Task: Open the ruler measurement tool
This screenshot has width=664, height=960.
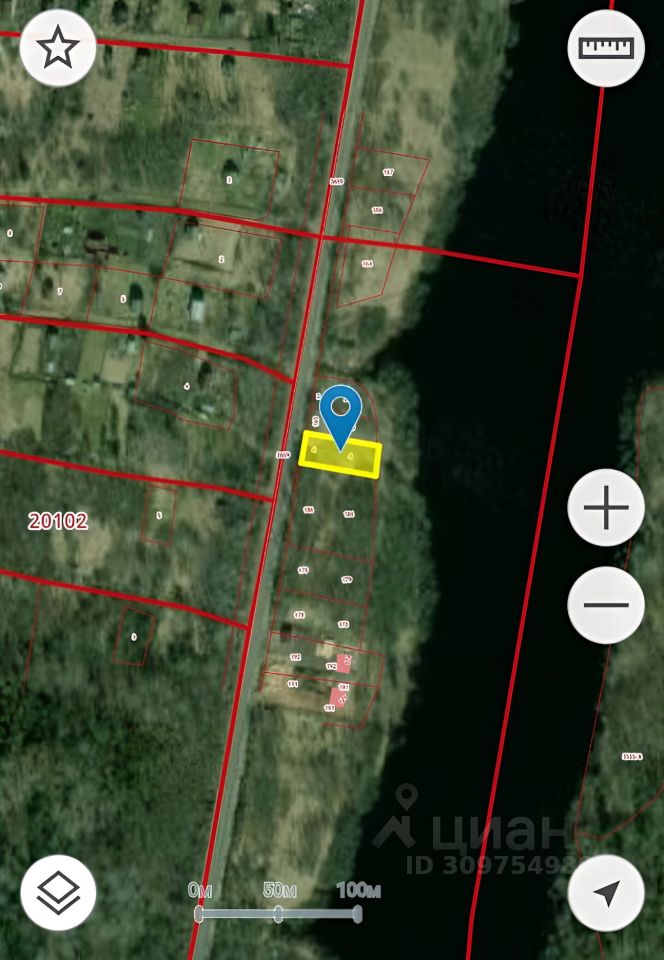Action: coord(606,47)
